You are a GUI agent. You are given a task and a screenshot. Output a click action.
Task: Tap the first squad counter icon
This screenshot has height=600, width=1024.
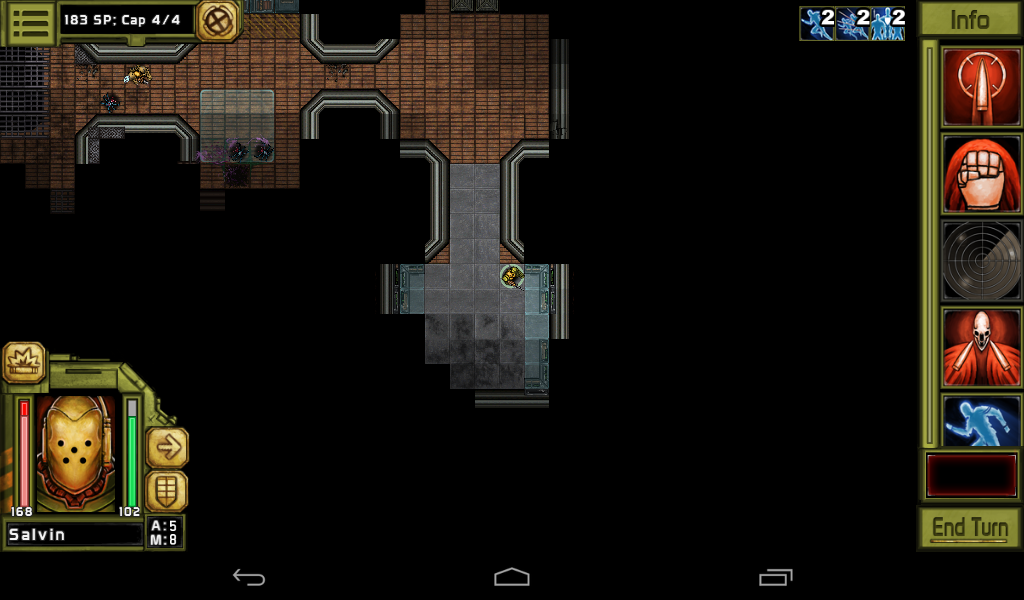click(x=817, y=23)
